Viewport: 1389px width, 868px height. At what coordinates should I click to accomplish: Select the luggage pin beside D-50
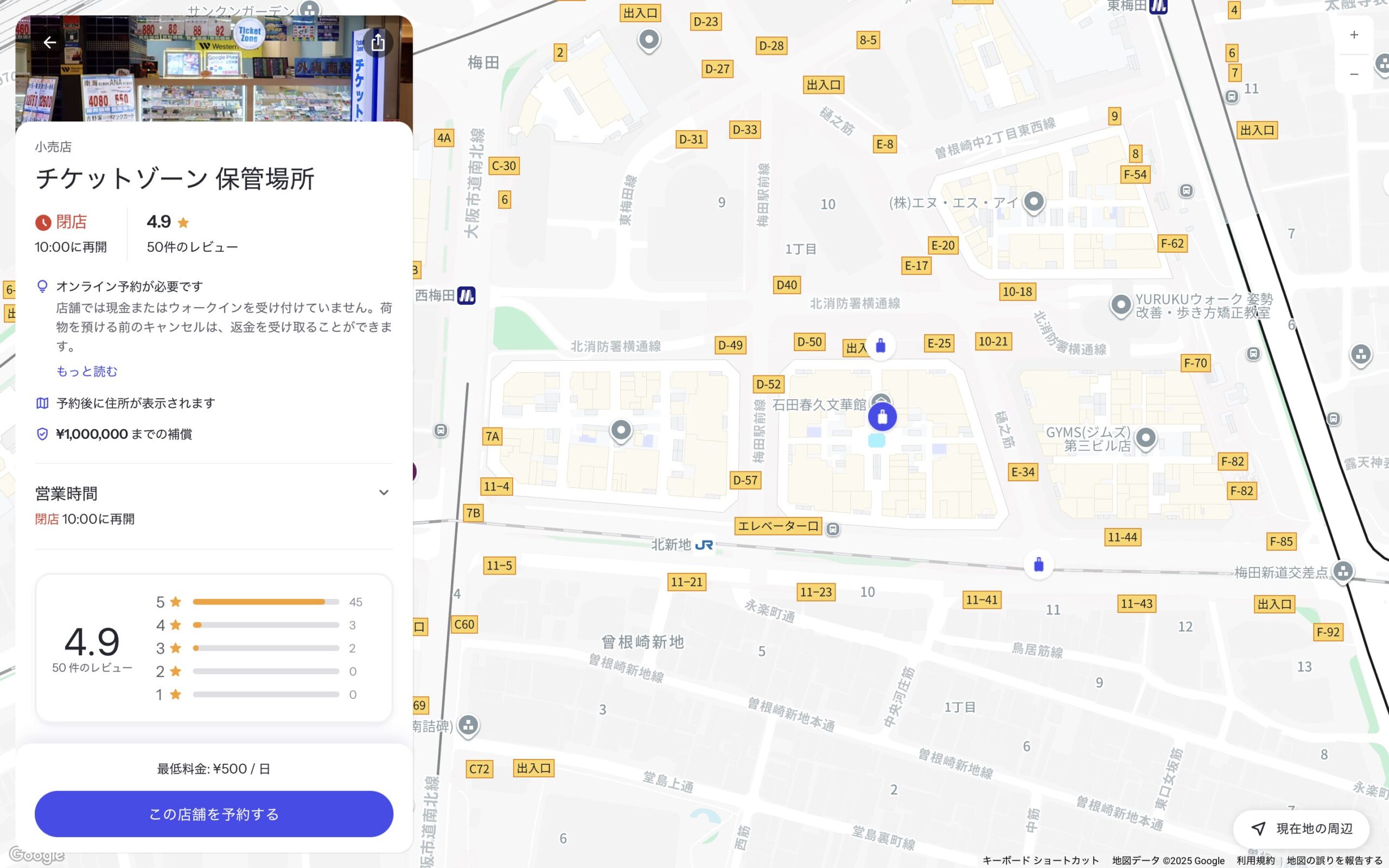coord(881,346)
